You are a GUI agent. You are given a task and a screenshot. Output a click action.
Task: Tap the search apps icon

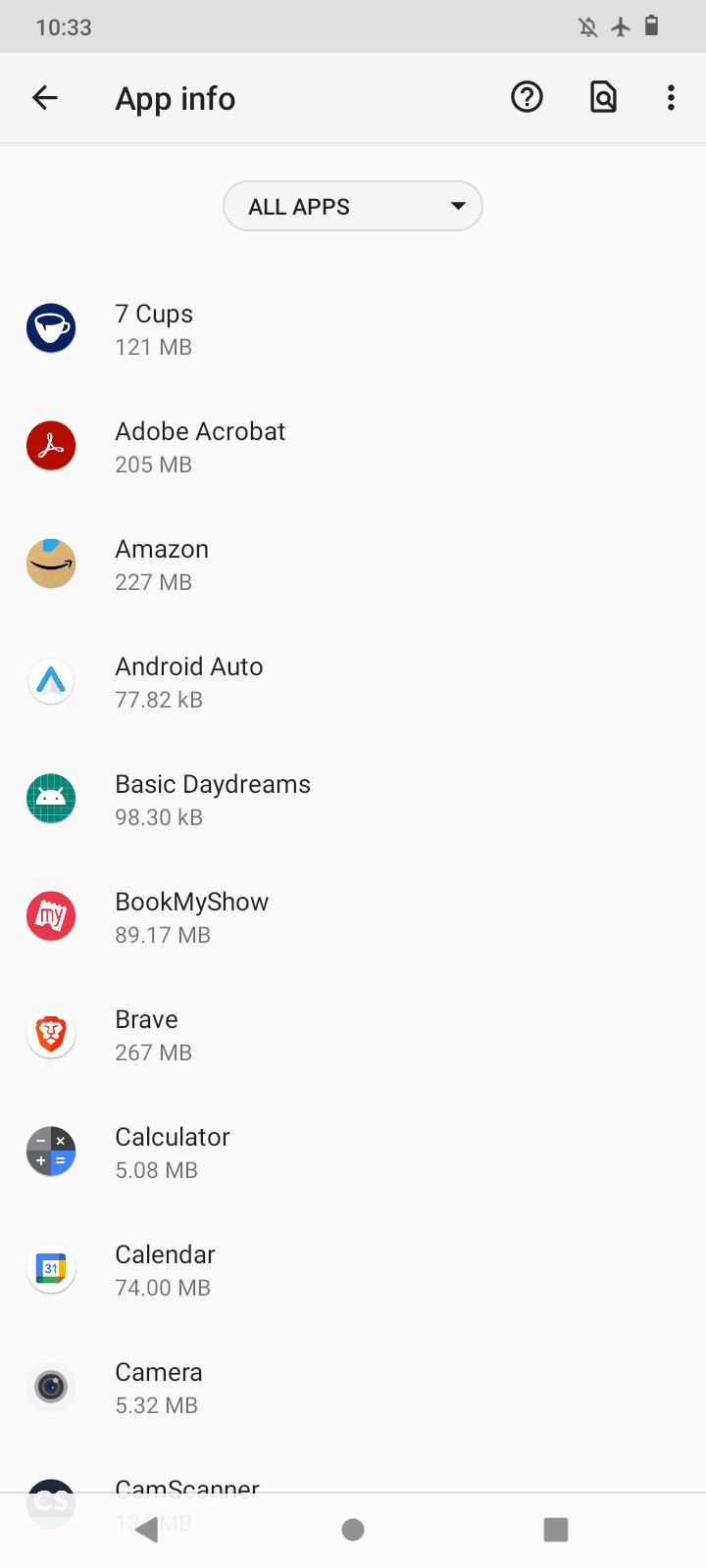point(603,96)
